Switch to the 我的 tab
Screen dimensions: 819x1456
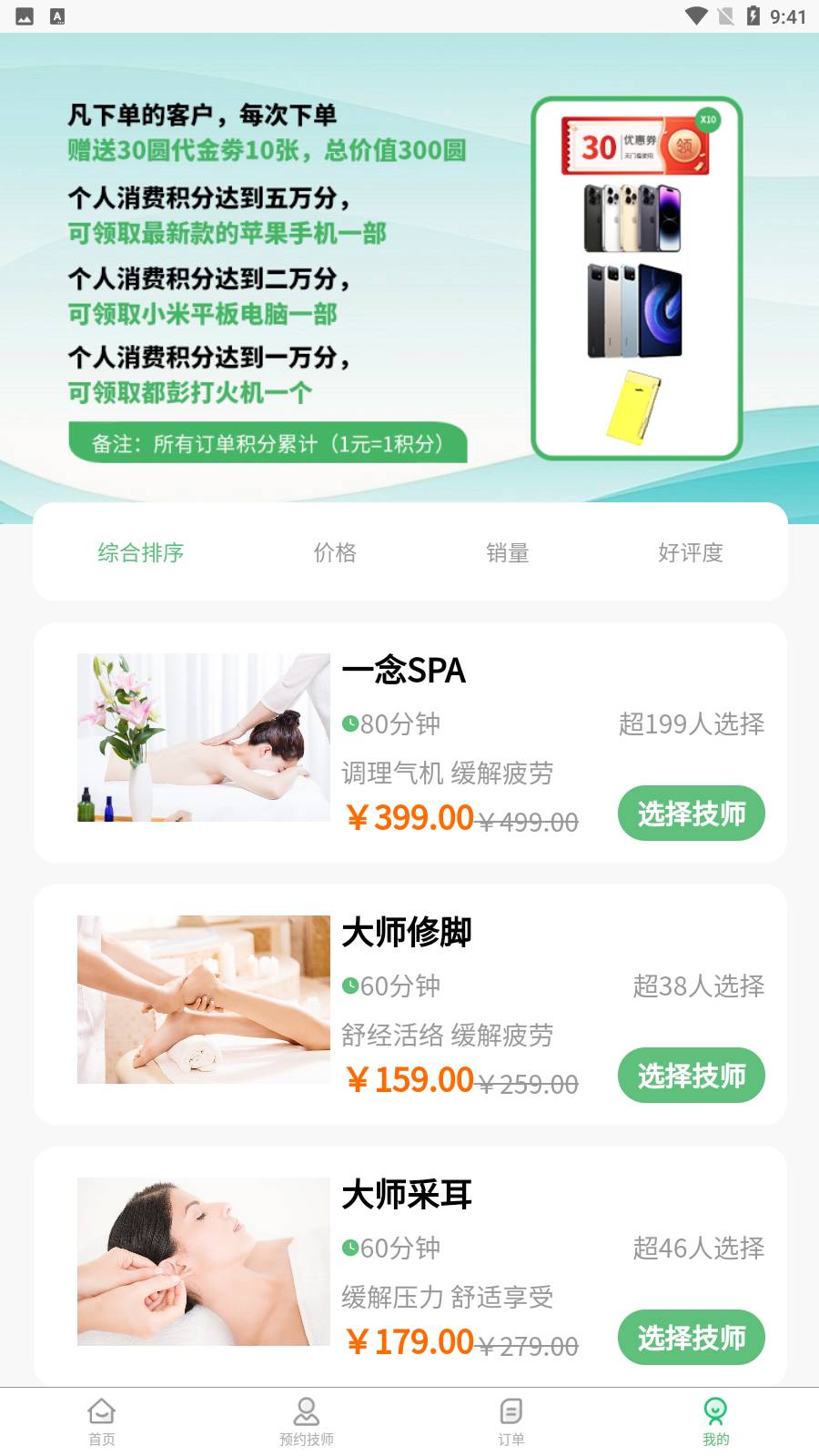(x=716, y=1421)
